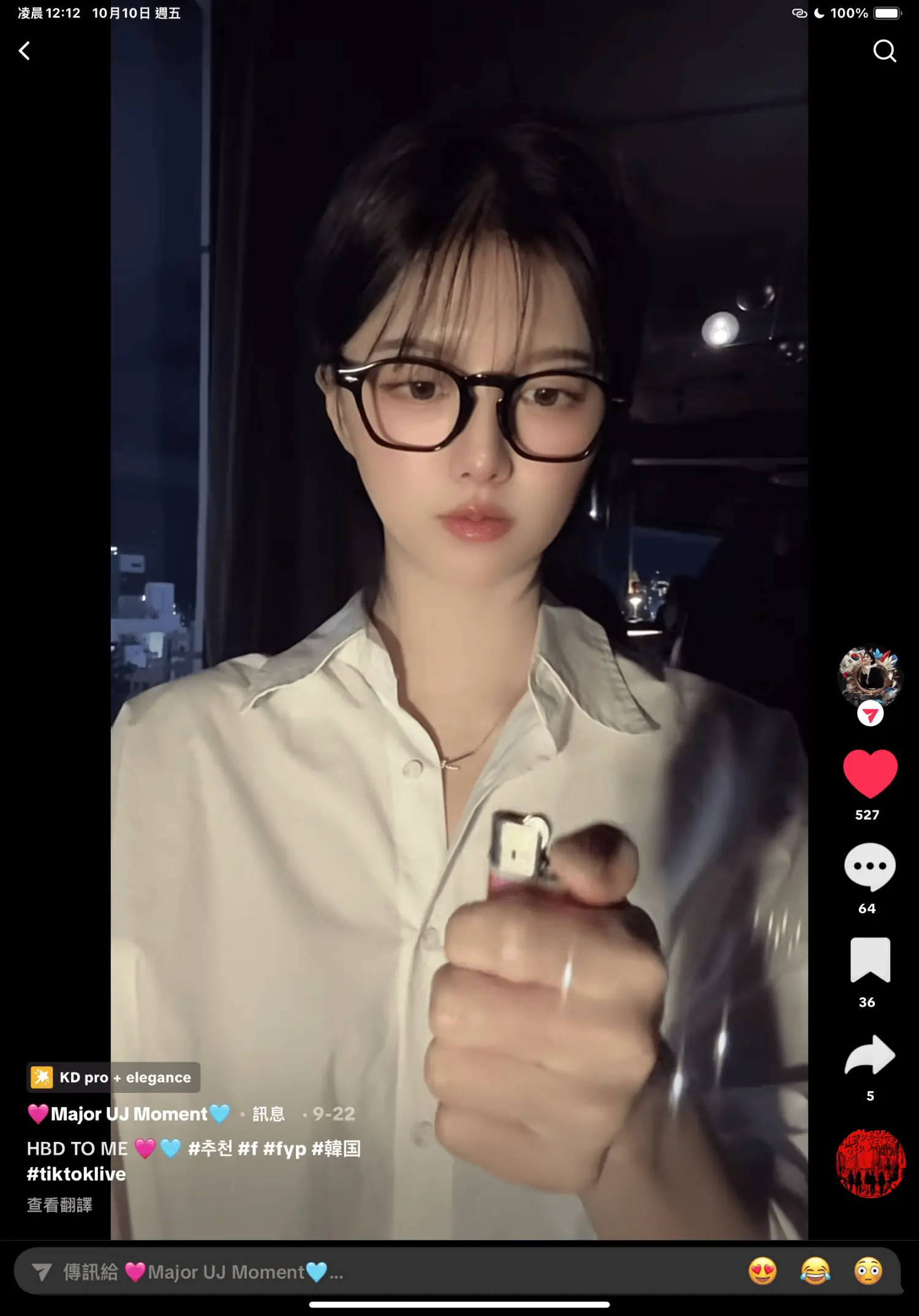Open the #韓国 hashtag
This screenshot has width=919, height=1316.
pos(336,1148)
